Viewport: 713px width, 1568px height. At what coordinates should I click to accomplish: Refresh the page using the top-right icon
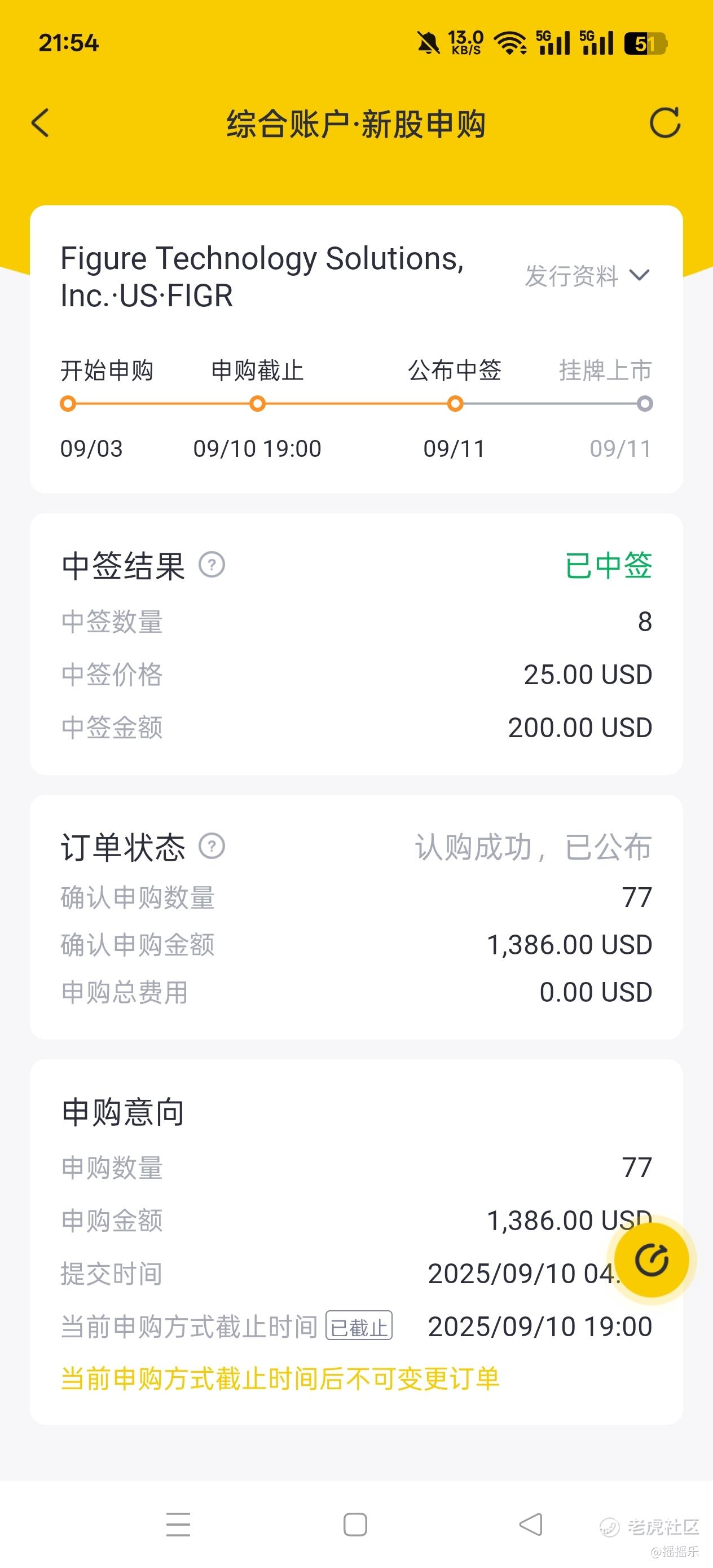click(664, 123)
